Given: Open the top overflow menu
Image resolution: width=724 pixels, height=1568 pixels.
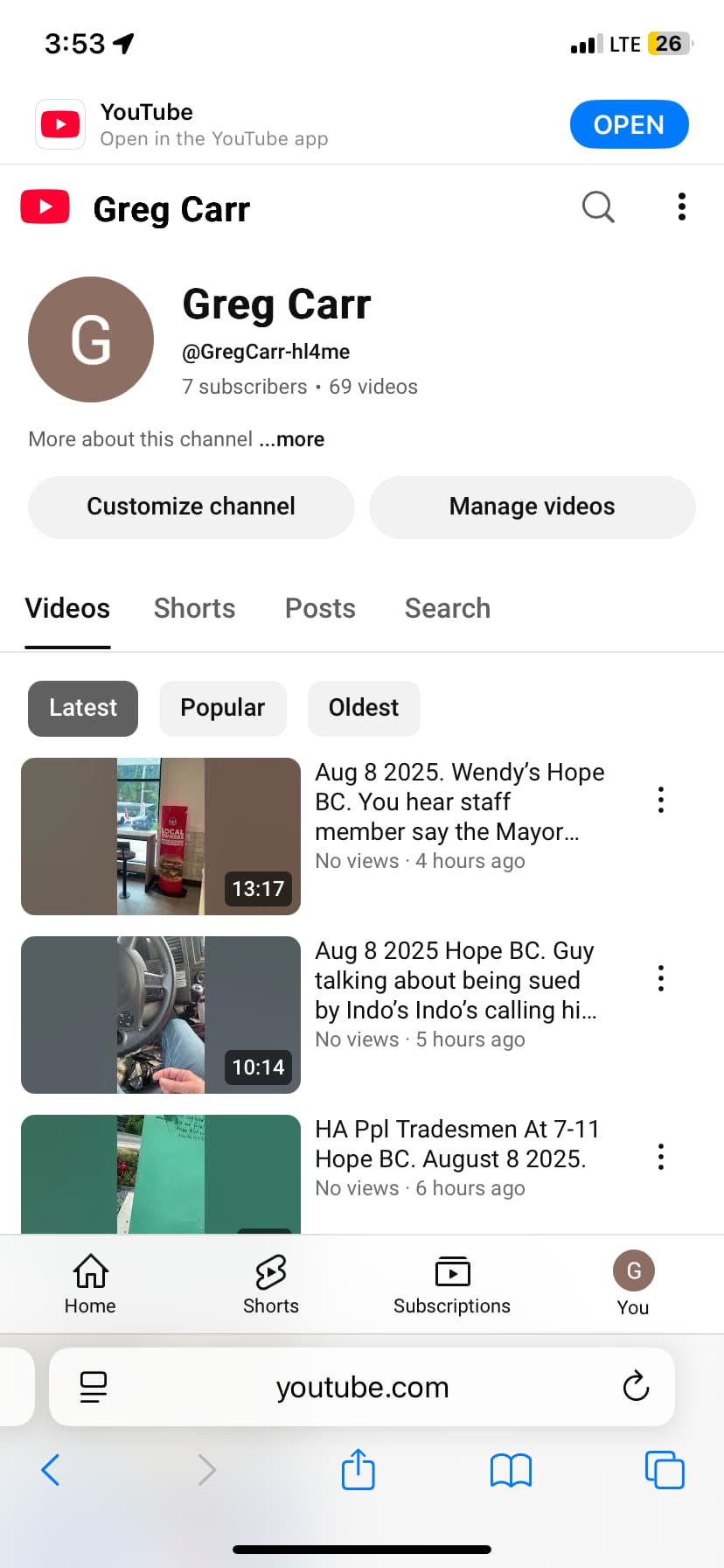Looking at the screenshot, I should [681, 206].
